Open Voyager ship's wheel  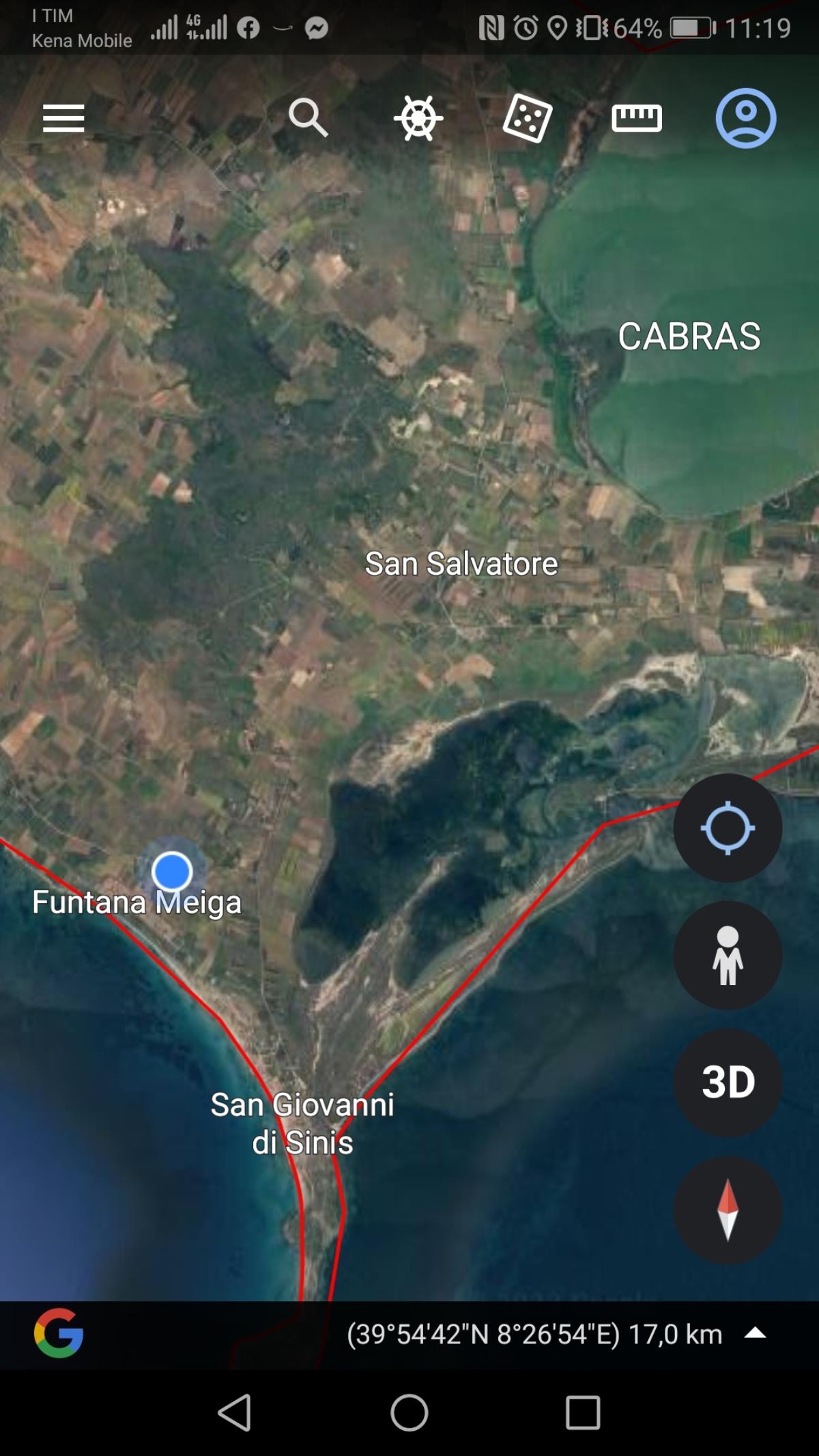pos(418,118)
